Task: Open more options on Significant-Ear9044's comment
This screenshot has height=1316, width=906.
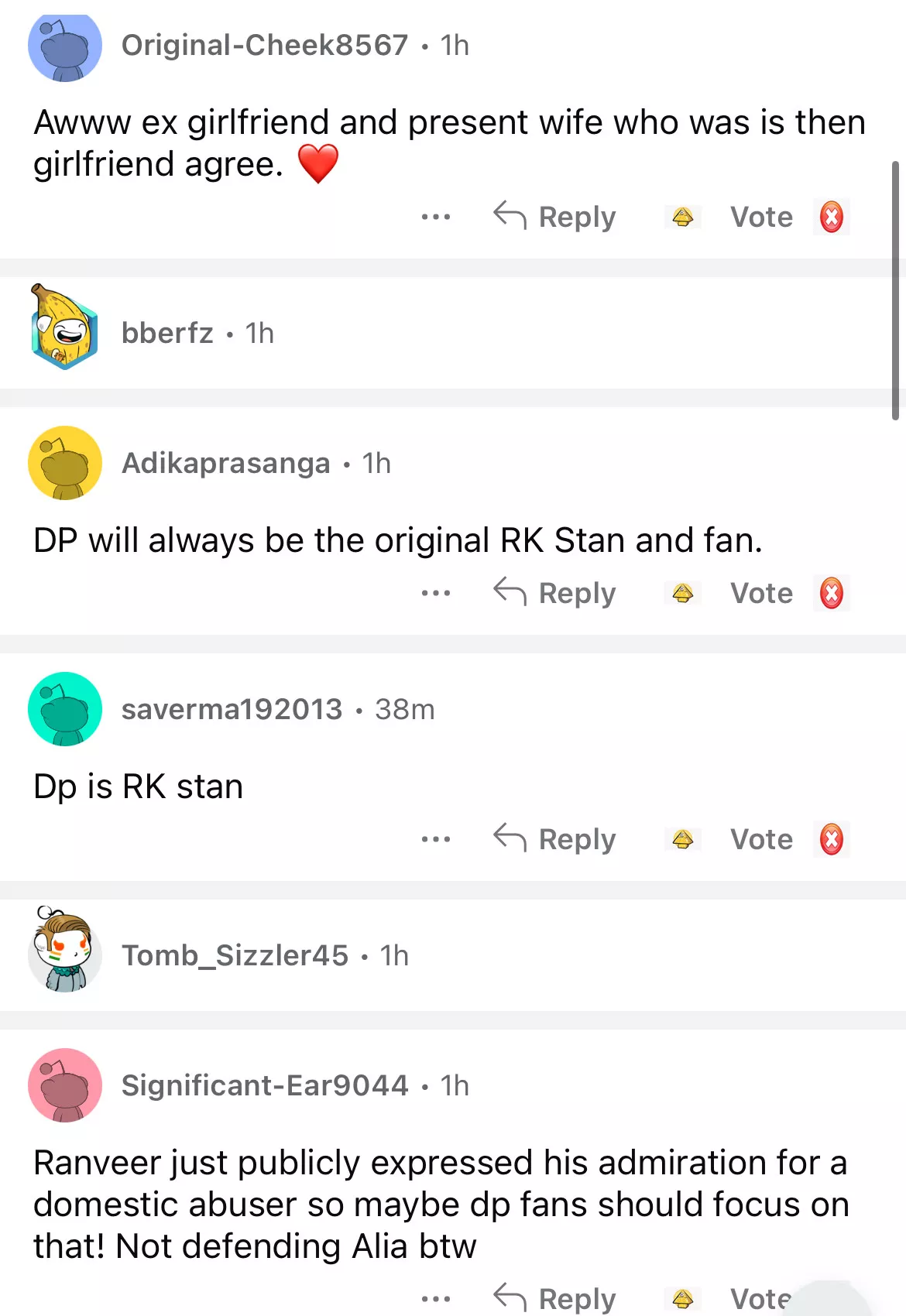Action: pos(436,1299)
